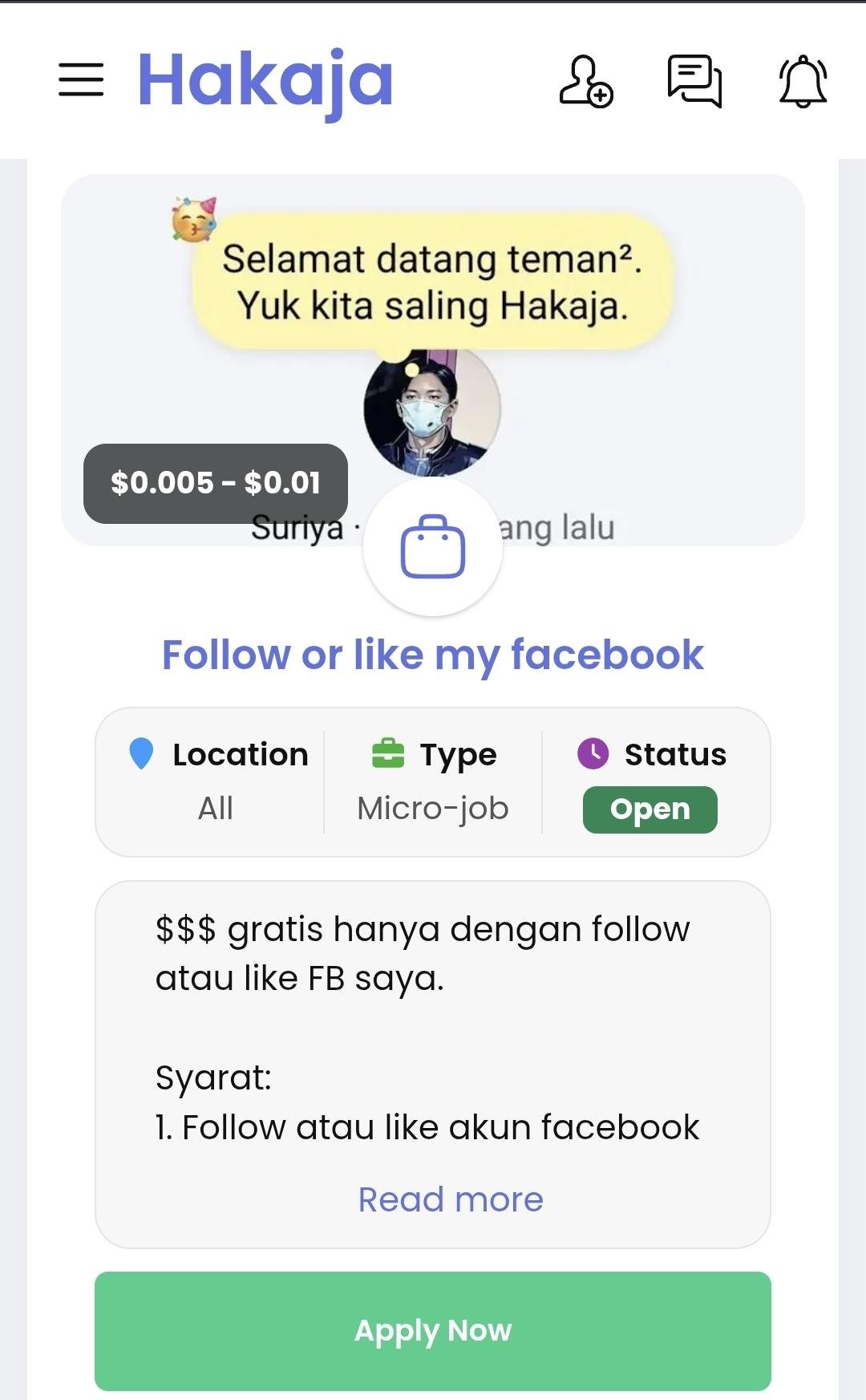This screenshot has height=1400, width=866.
Task: Apply Now for this micro-job
Action: tap(433, 1330)
